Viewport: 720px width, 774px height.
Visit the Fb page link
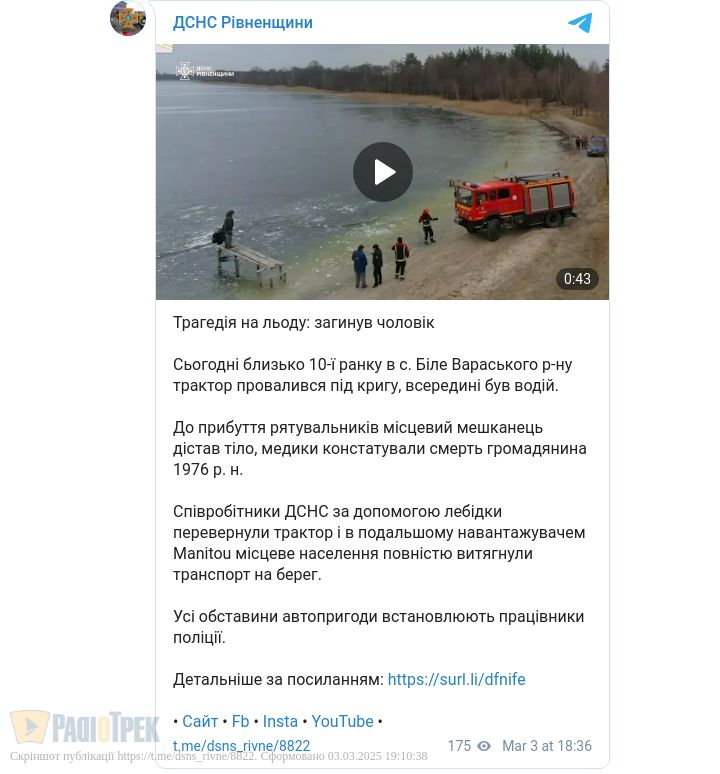240,722
